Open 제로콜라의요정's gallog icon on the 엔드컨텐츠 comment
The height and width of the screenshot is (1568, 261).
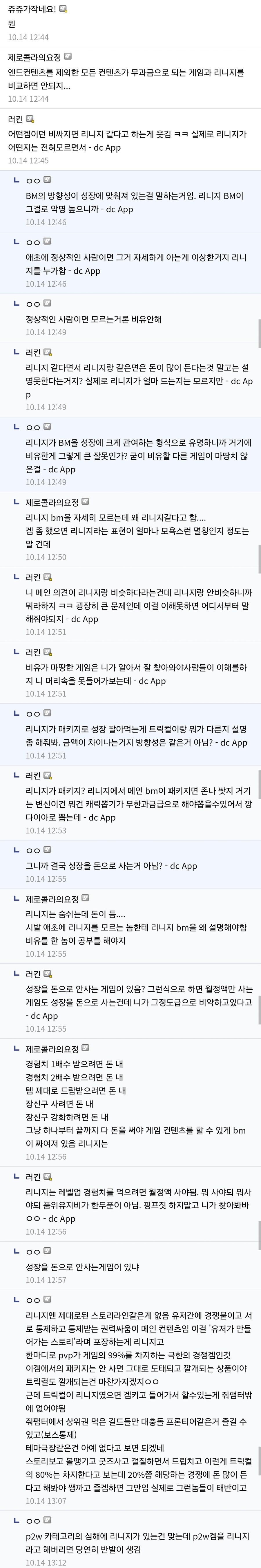(68, 56)
